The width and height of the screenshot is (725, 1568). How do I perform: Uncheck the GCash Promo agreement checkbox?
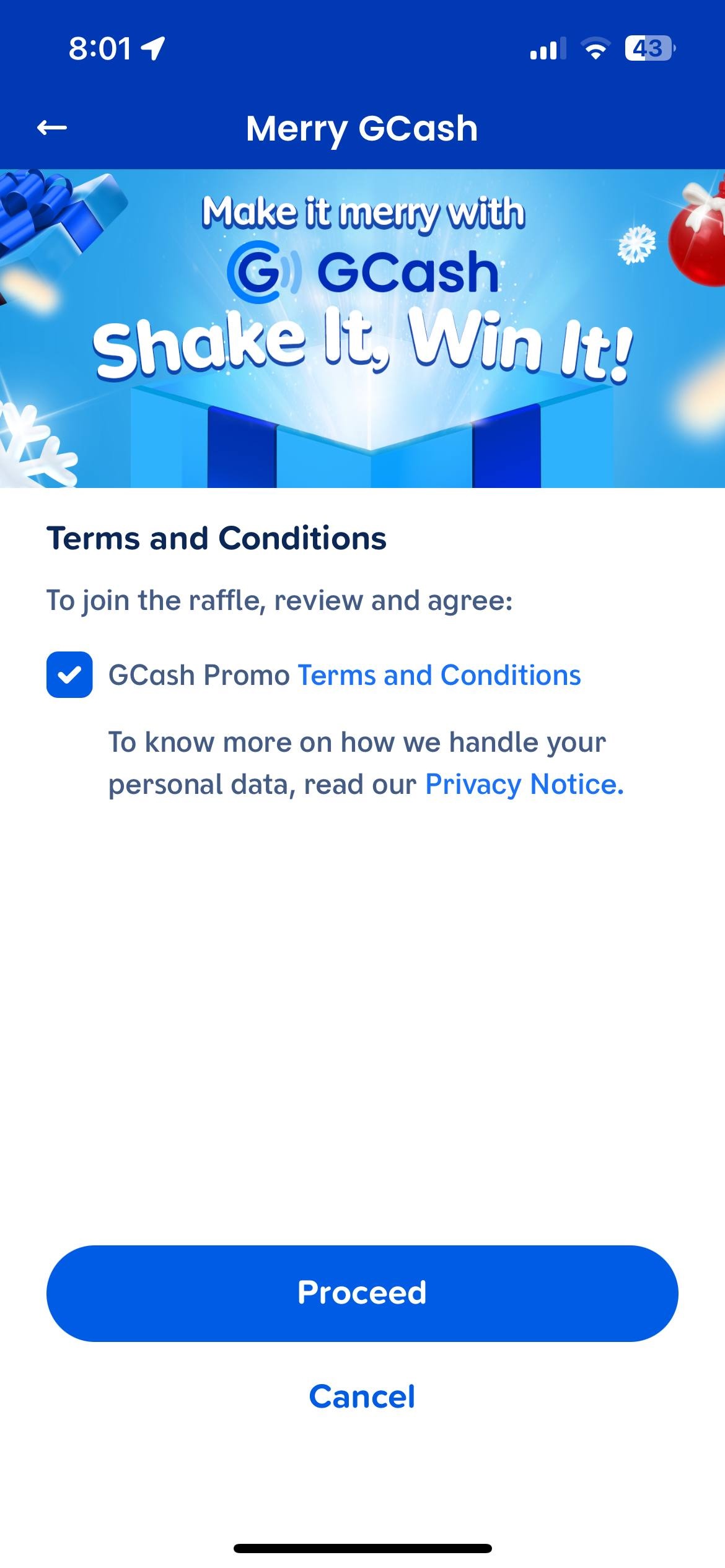point(69,675)
